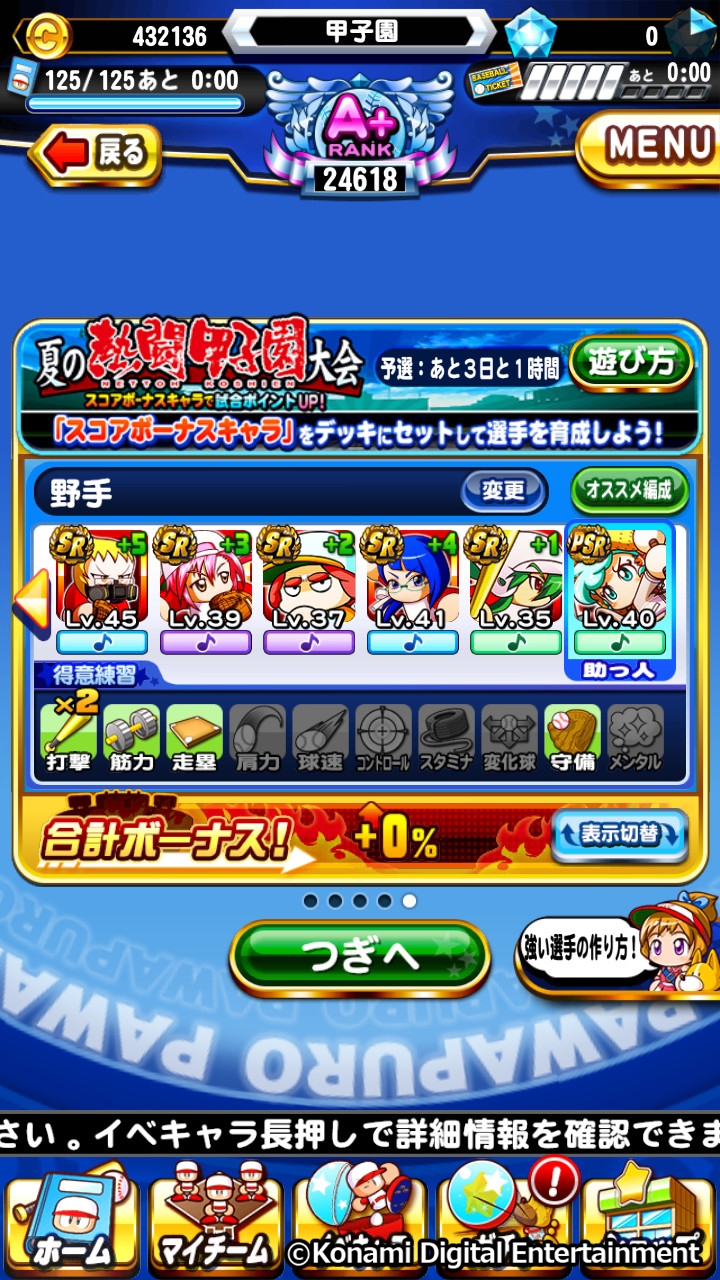Toggle the 表示切替 display switch

[x=619, y=835]
